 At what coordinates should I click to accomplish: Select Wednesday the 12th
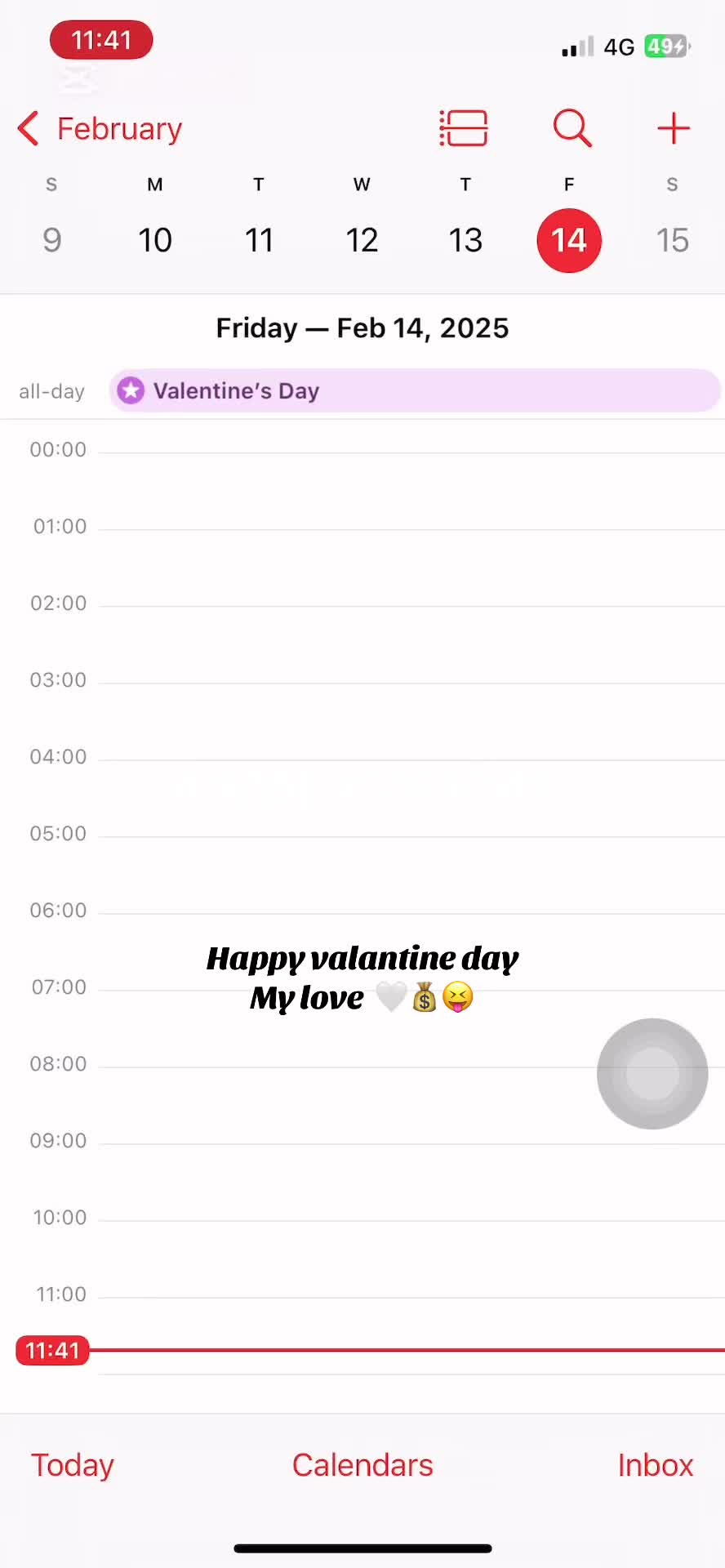362,240
